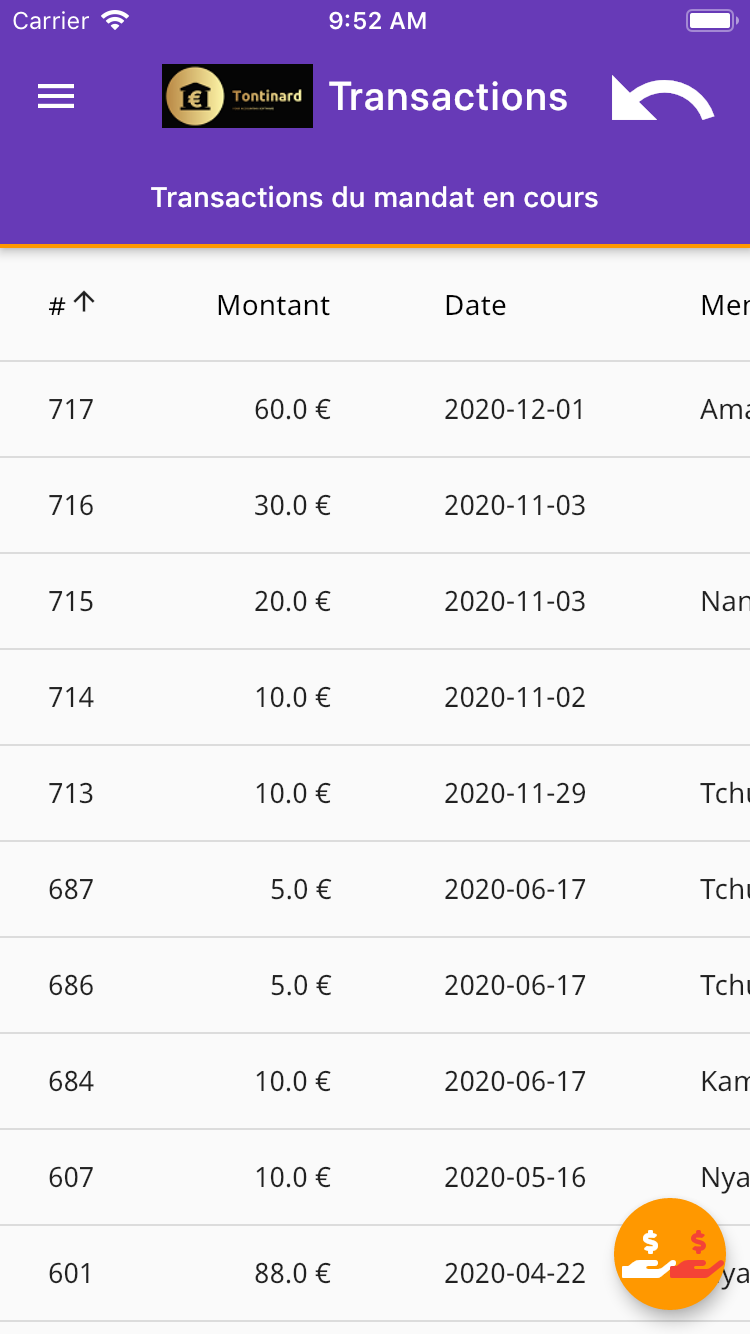Select transaction row 607
Screen dimensions: 750x1334
(x=375, y=1177)
